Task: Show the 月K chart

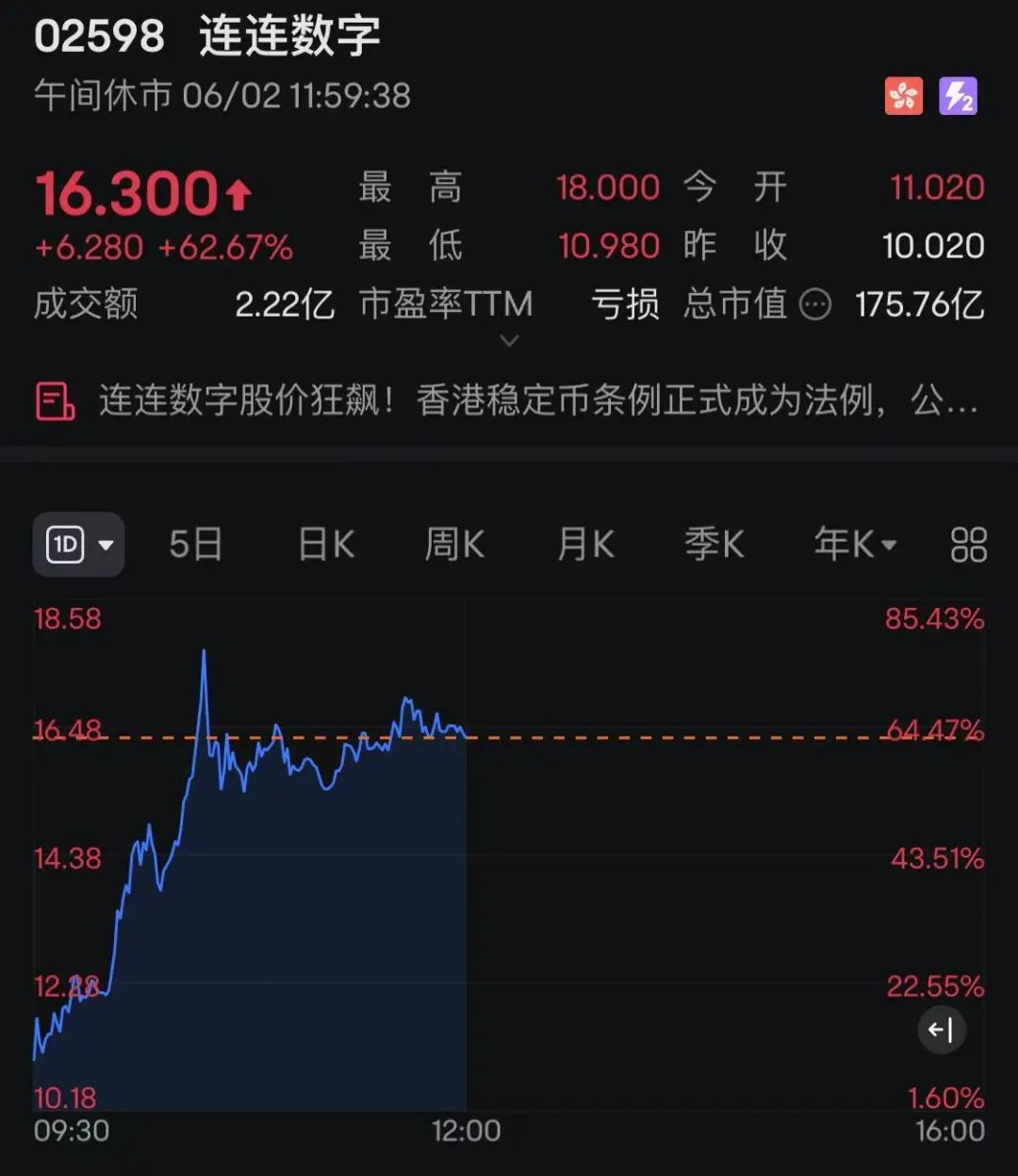Action: coord(585,545)
